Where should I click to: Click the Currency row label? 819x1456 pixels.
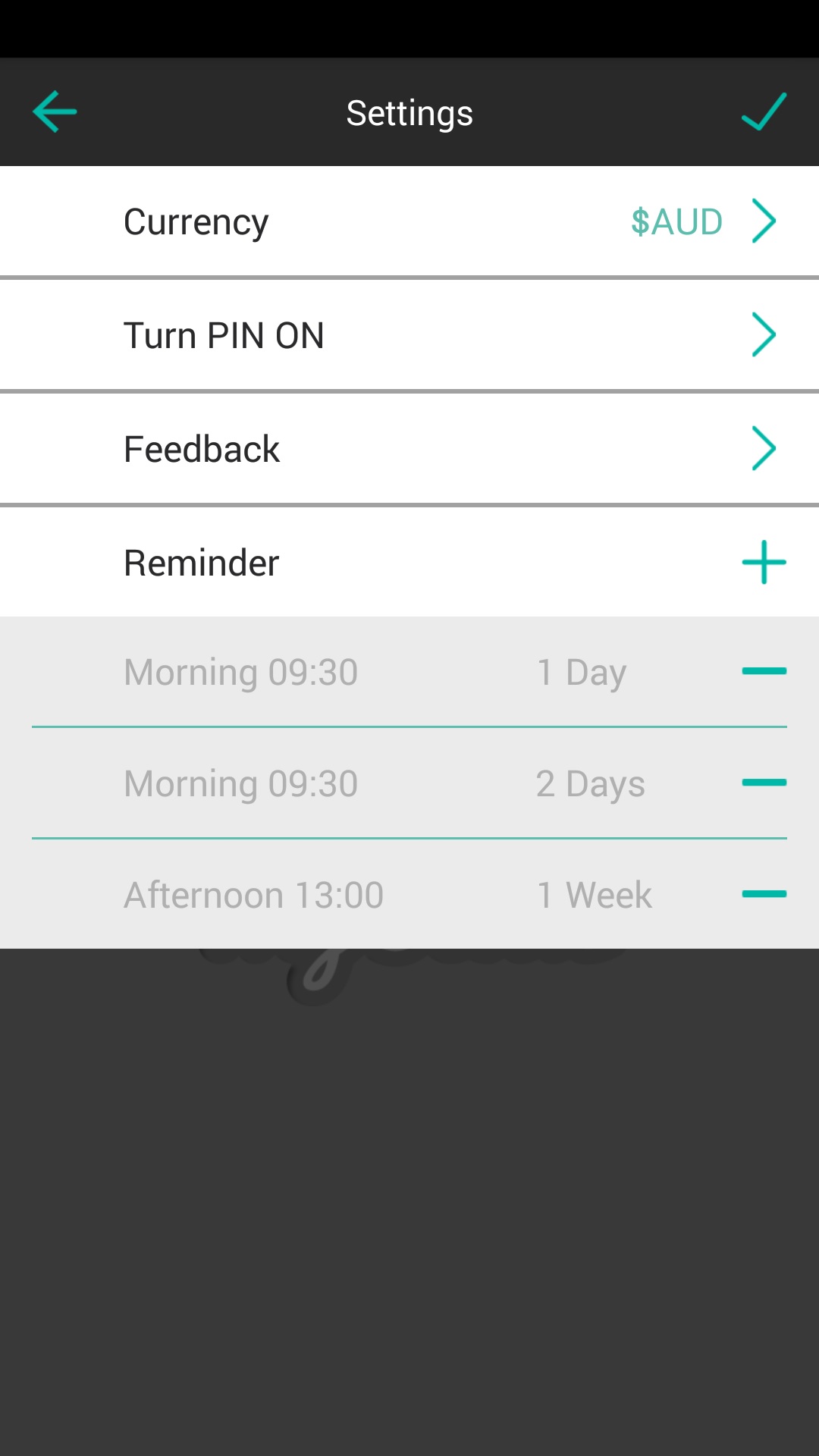tap(196, 221)
